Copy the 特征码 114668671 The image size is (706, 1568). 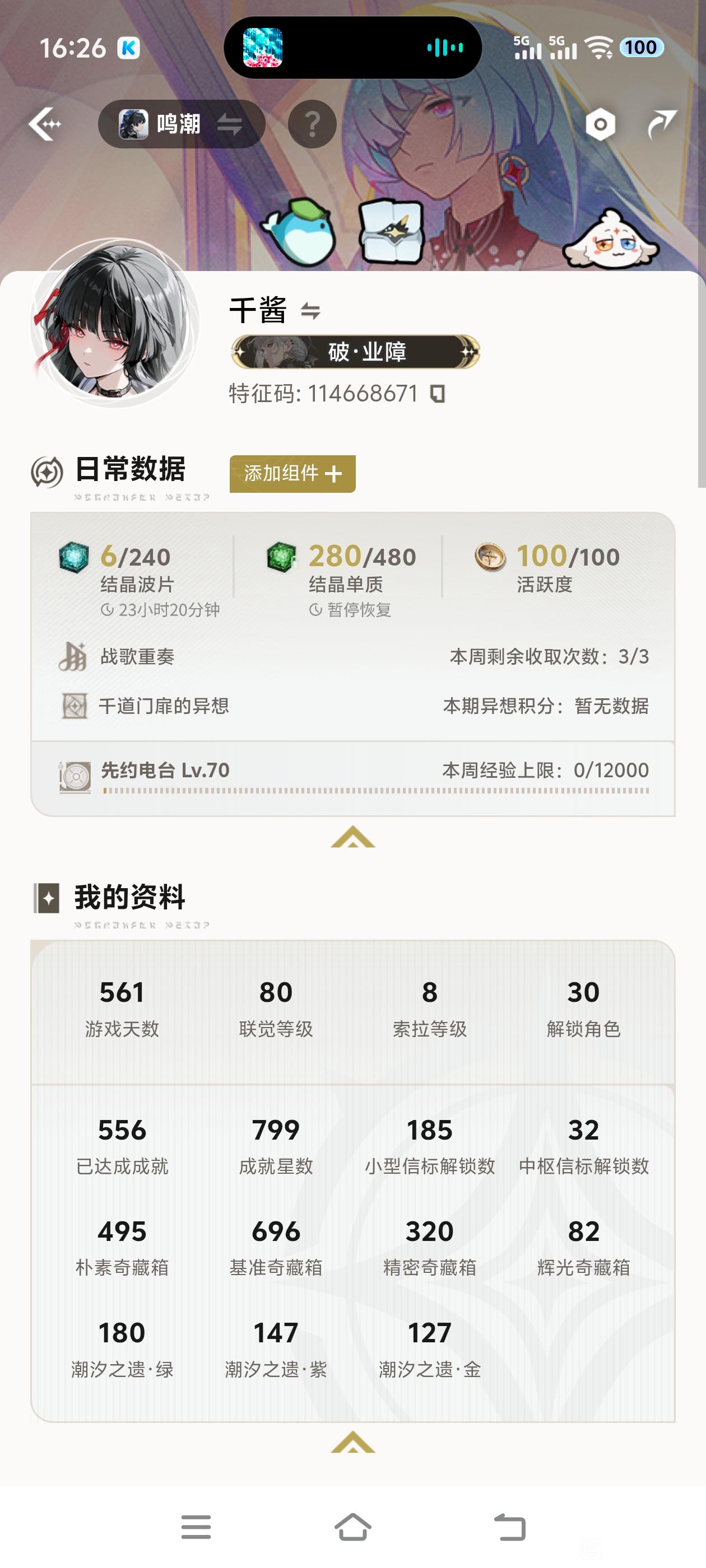pos(438,394)
